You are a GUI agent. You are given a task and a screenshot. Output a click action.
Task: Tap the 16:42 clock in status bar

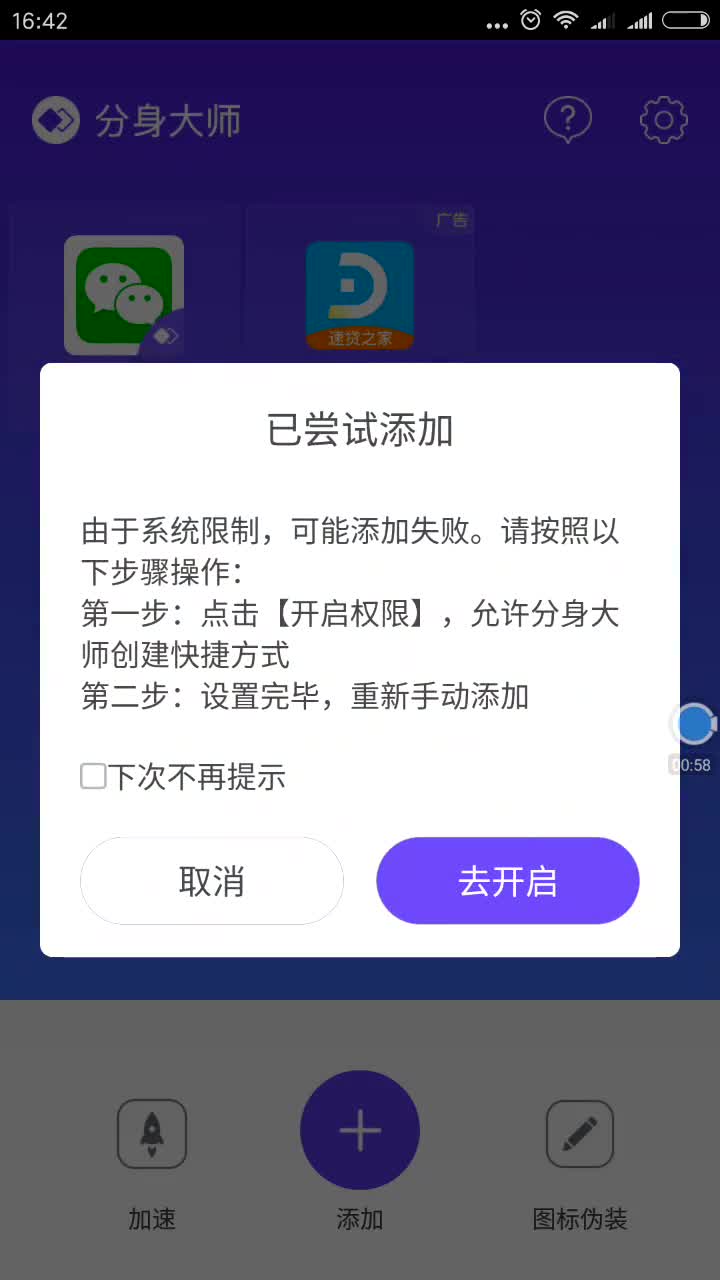40,19
